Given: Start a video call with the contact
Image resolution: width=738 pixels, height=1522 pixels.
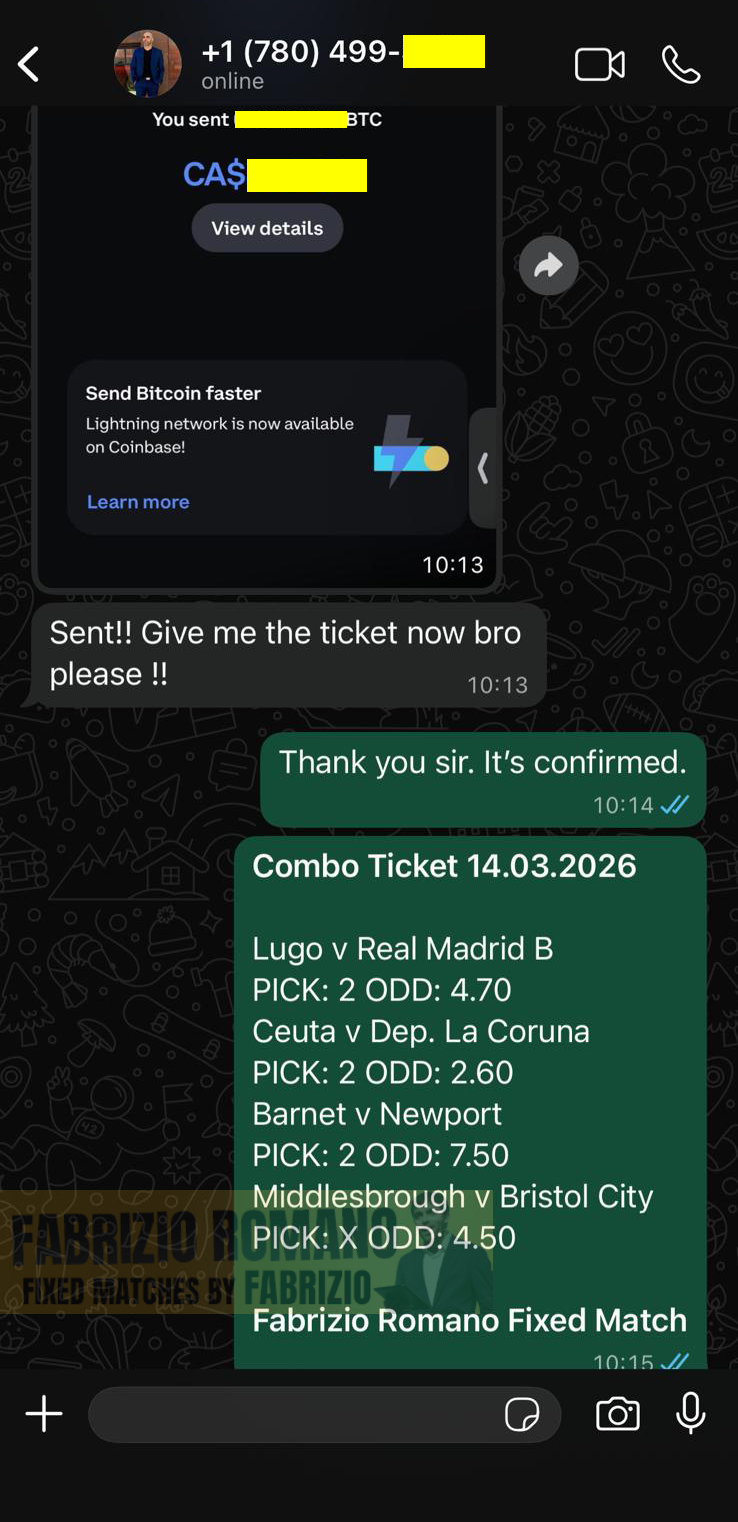Looking at the screenshot, I should pos(600,62).
